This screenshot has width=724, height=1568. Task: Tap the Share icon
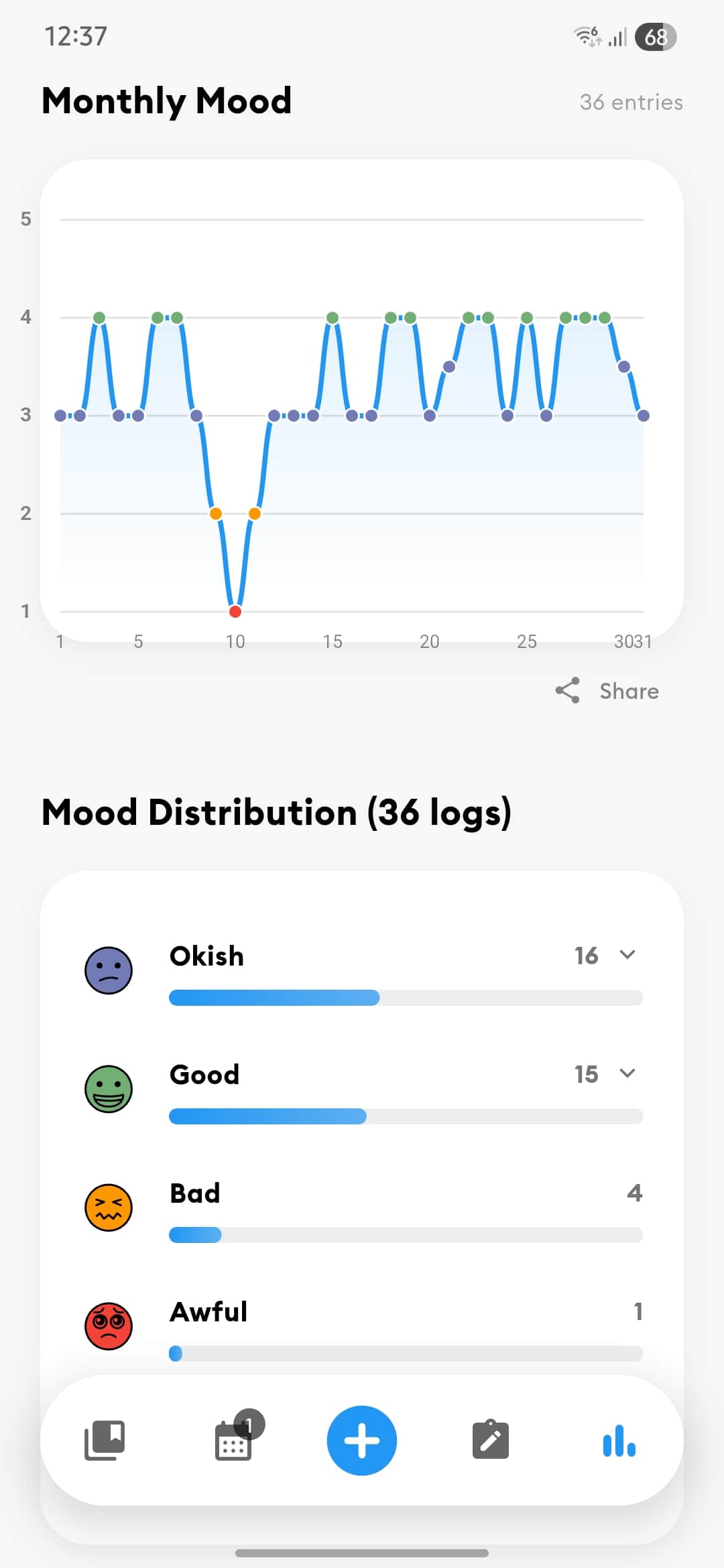[566, 691]
